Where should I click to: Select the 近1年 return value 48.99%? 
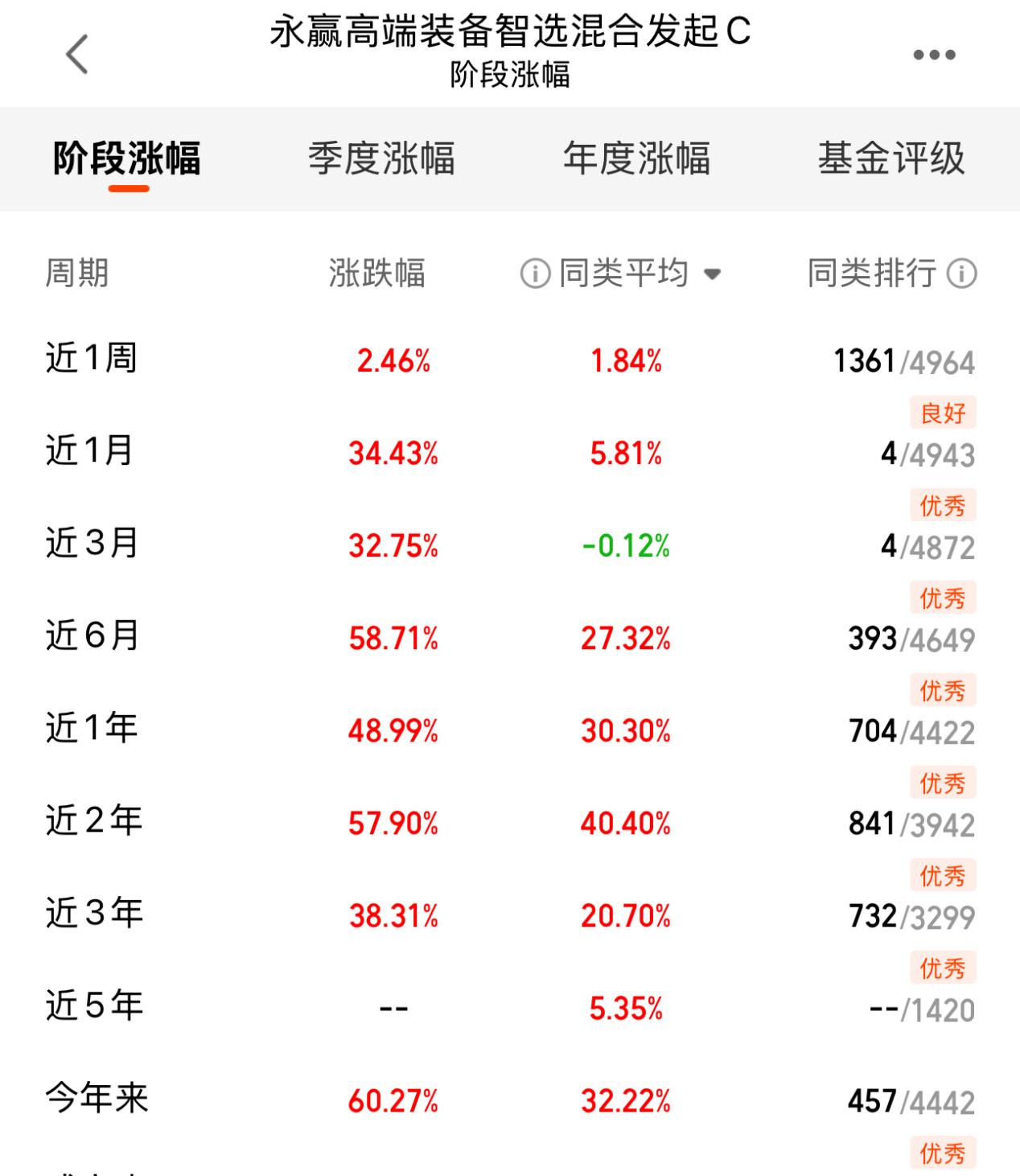pos(394,730)
